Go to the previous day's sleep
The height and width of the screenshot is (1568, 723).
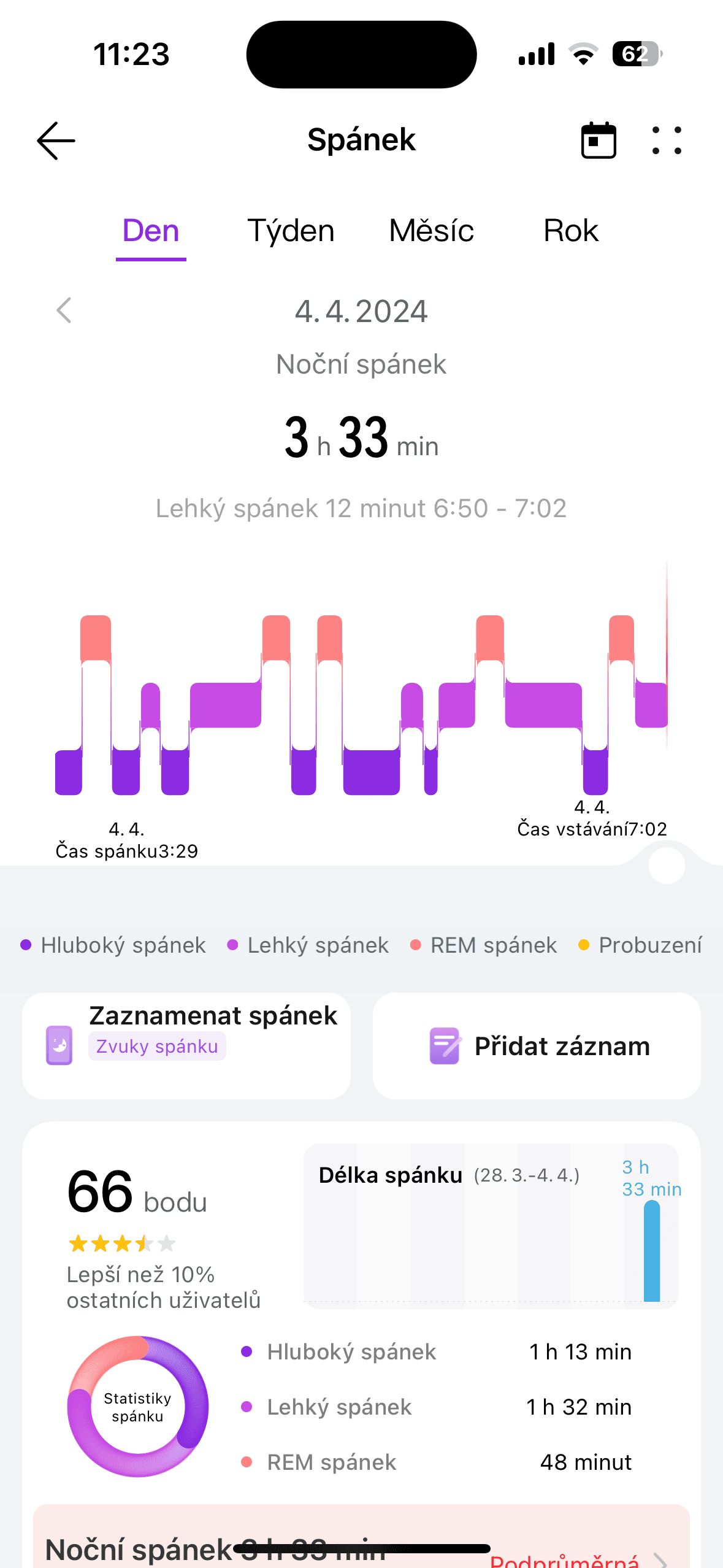[x=64, y=310]
